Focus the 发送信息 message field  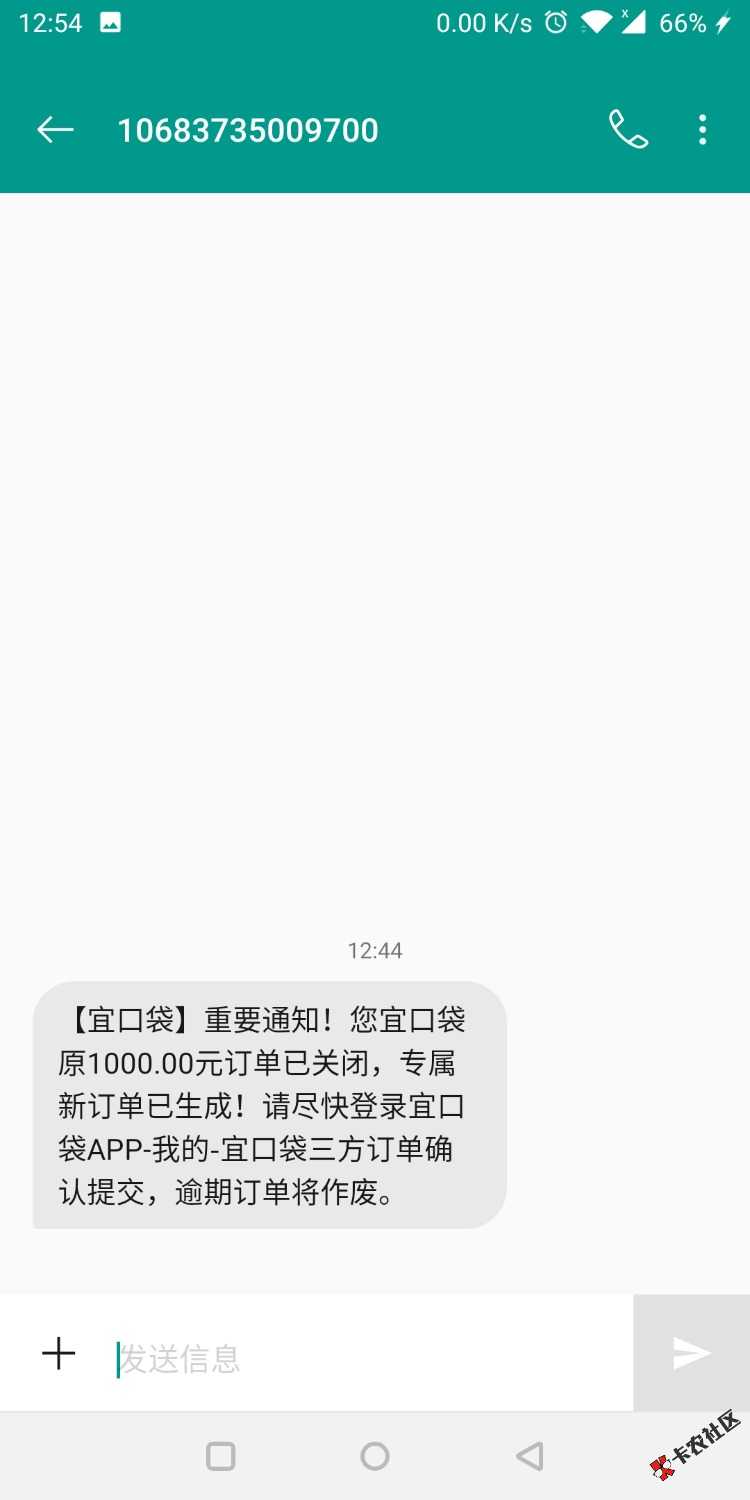tap(370, 1358)
